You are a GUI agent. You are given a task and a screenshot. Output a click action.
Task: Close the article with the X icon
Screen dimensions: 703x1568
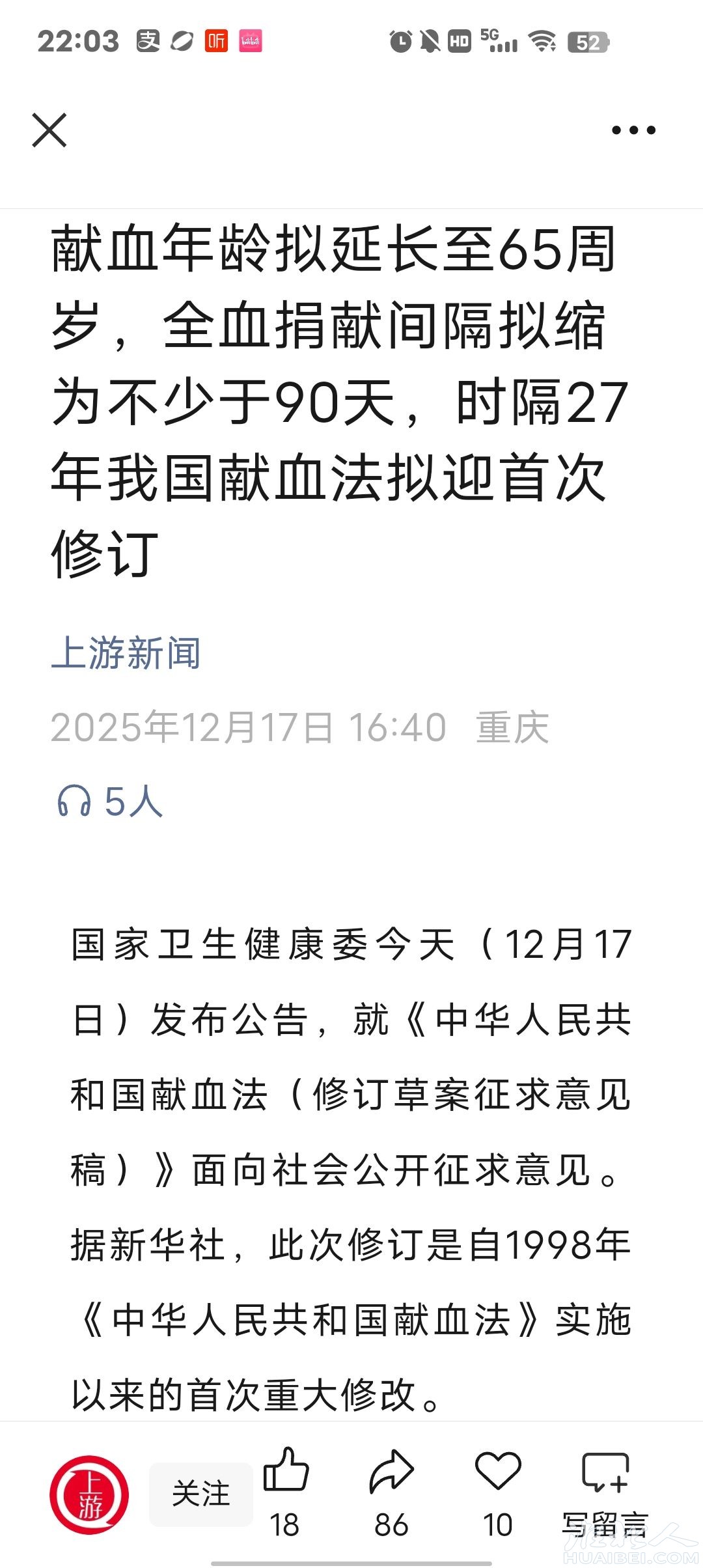49,130
